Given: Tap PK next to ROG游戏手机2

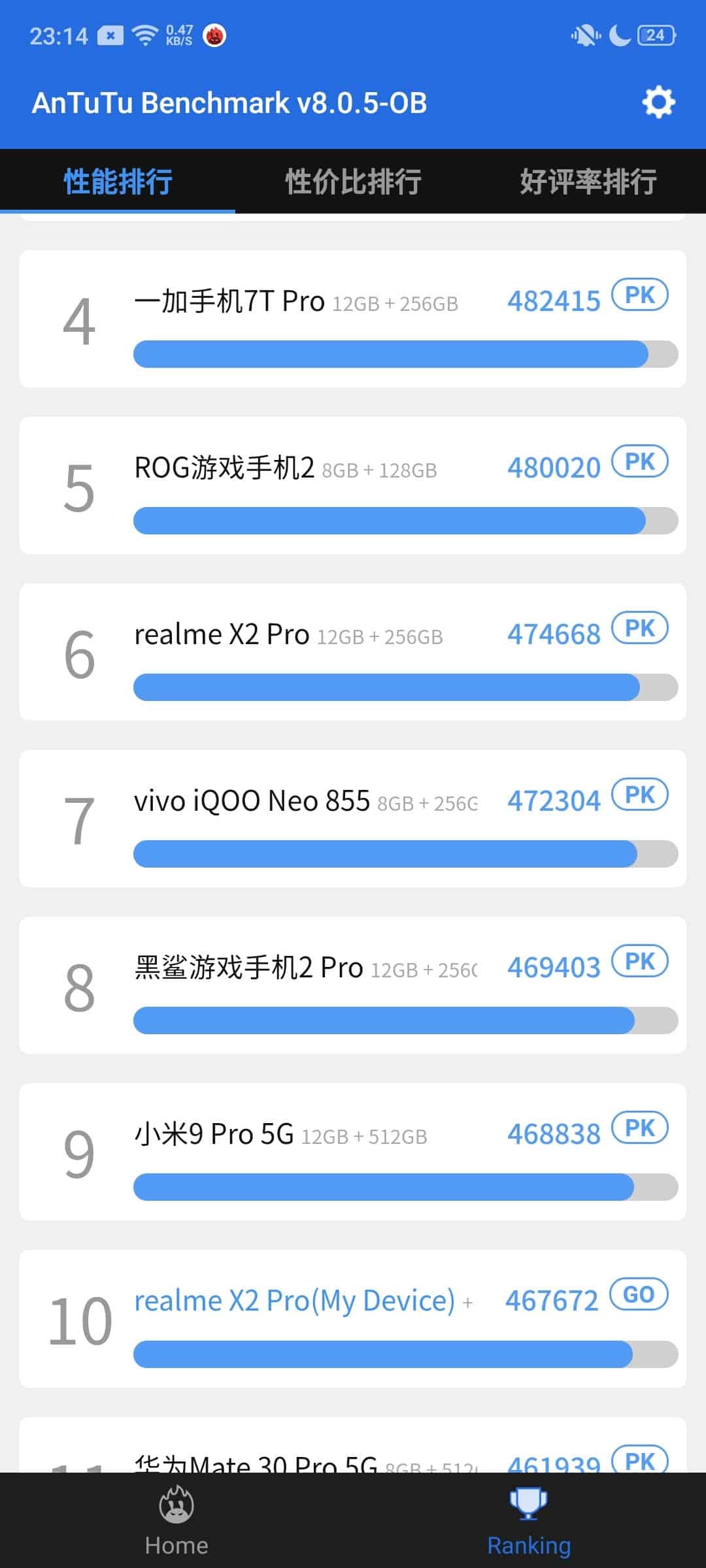Looking at the screenshot, I should tap(640, 461).
